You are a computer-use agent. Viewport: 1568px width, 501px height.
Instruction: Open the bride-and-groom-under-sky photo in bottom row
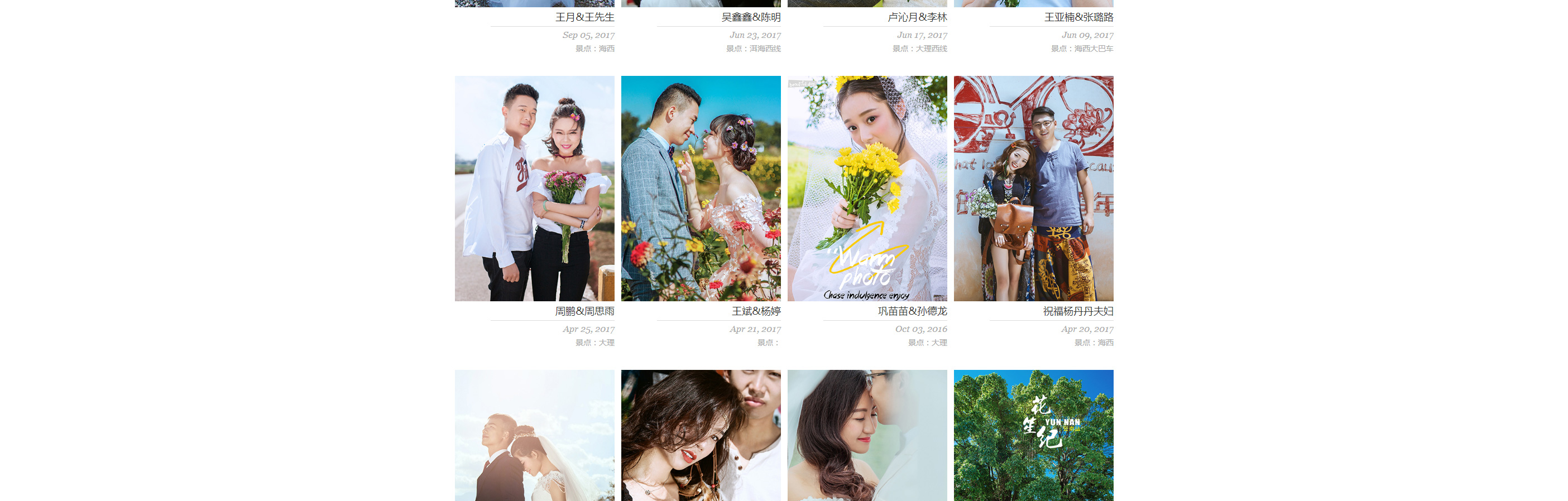[534, 435]
